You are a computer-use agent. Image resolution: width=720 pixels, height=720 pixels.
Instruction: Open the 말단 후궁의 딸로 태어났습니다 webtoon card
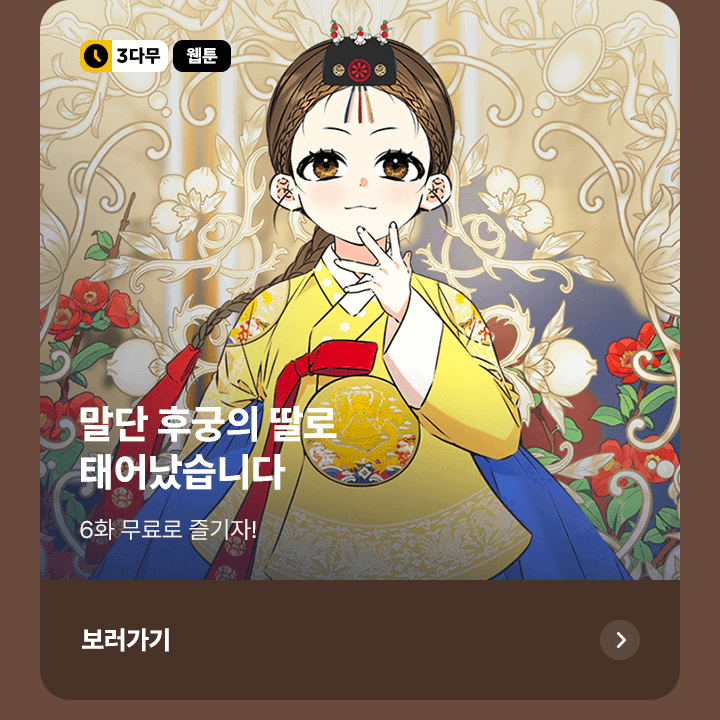click(x=360, y=300)
